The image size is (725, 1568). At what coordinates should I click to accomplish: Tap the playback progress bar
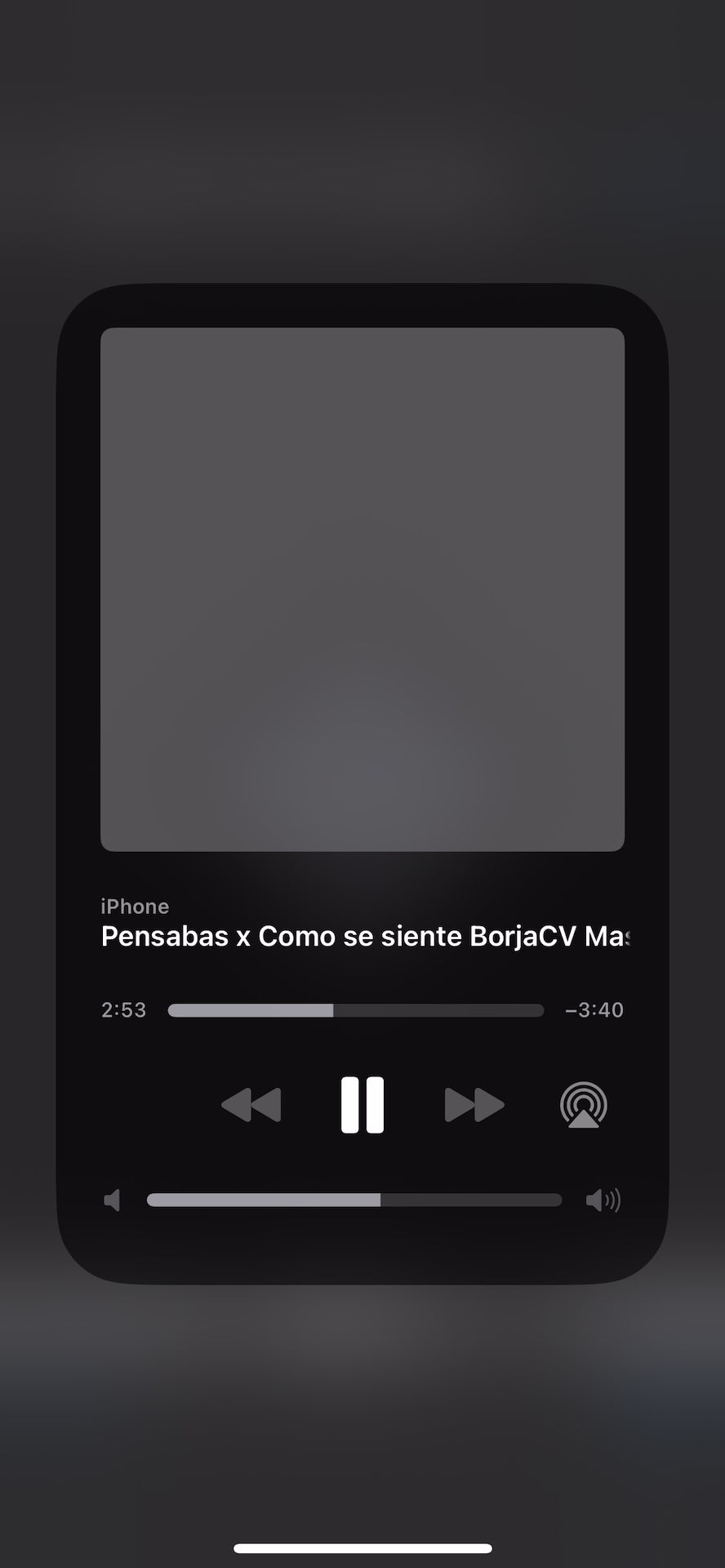point(355,1010)
